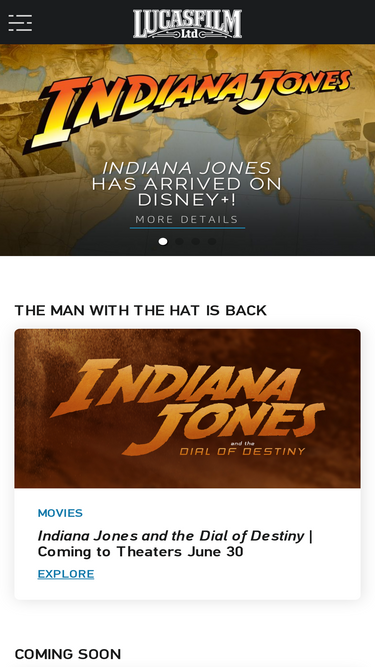Tap Explore under Dial of Destiny
Viewport: 375px width, 667px height.
pyautogui.click(x=66, y=574)
